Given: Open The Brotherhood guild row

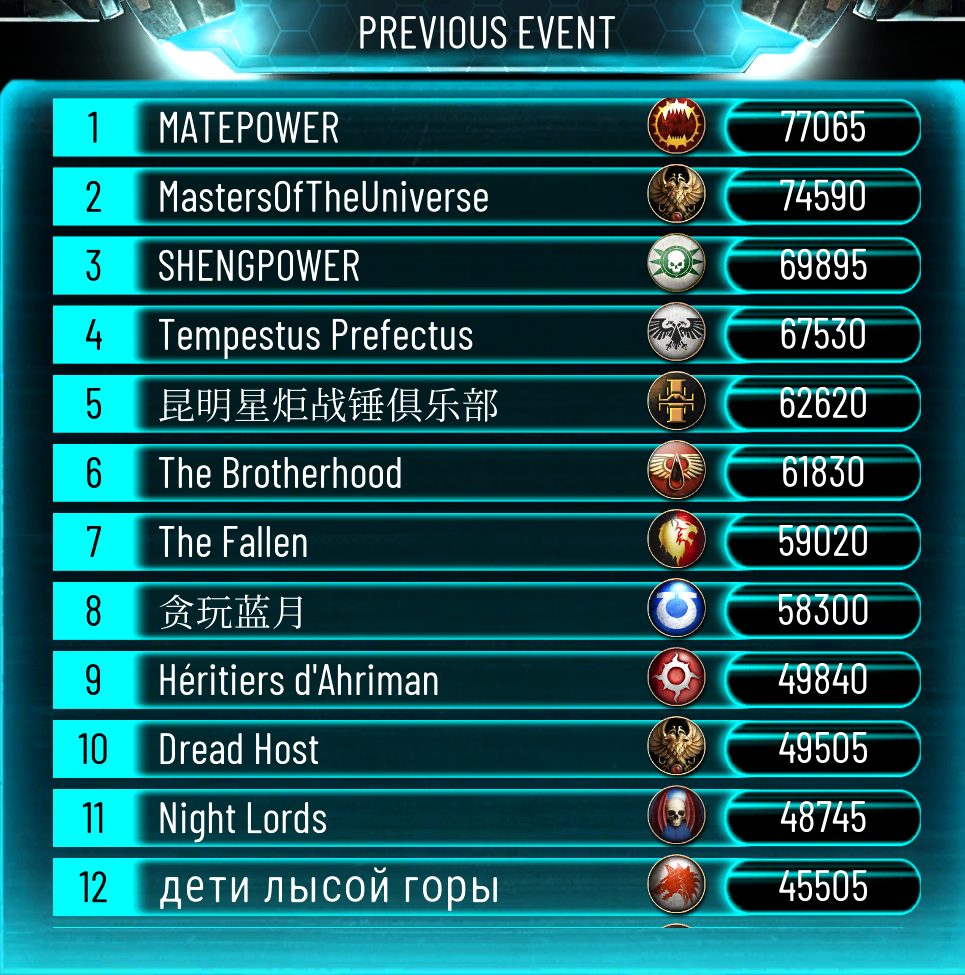Looking at the screenshot, I should coord(400,473).
